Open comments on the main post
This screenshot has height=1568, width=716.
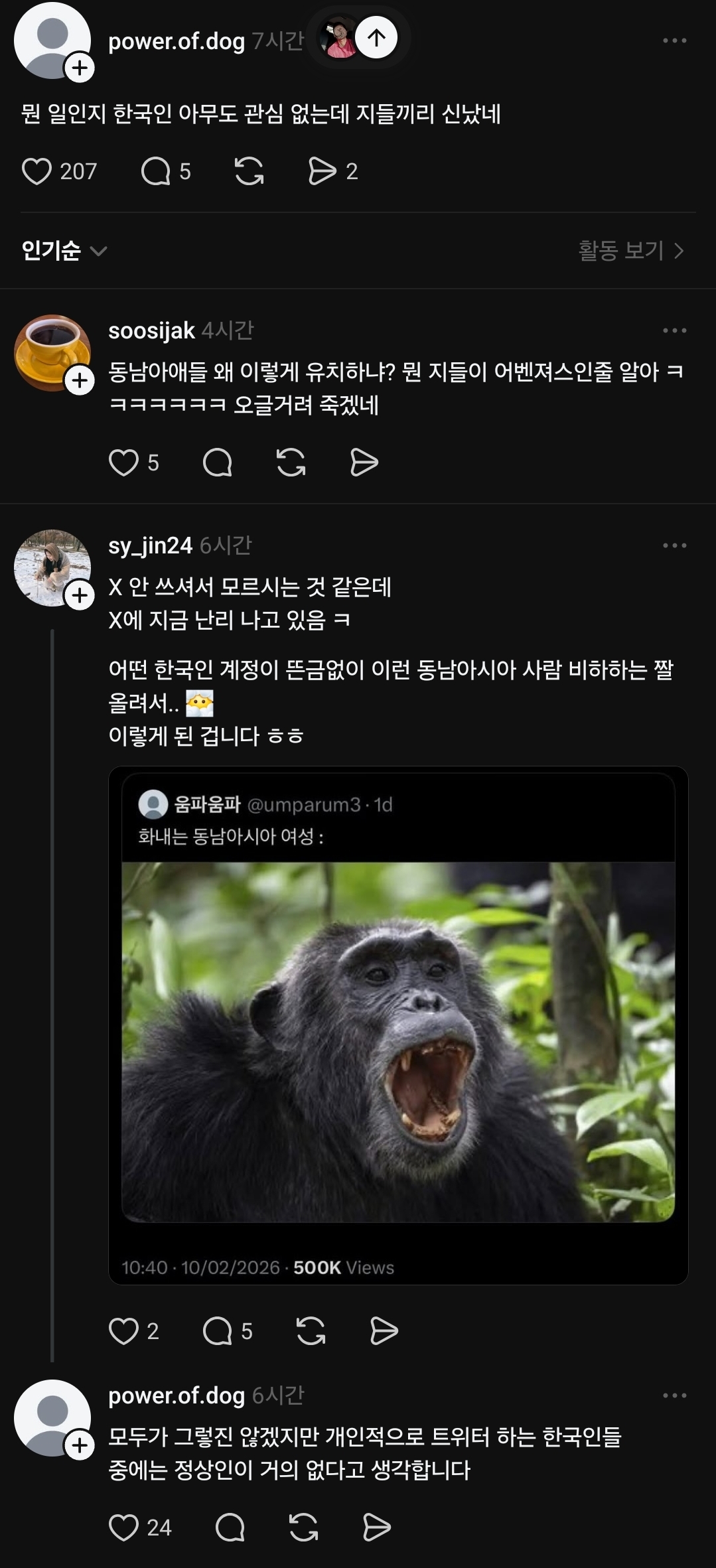click(157, 171)
